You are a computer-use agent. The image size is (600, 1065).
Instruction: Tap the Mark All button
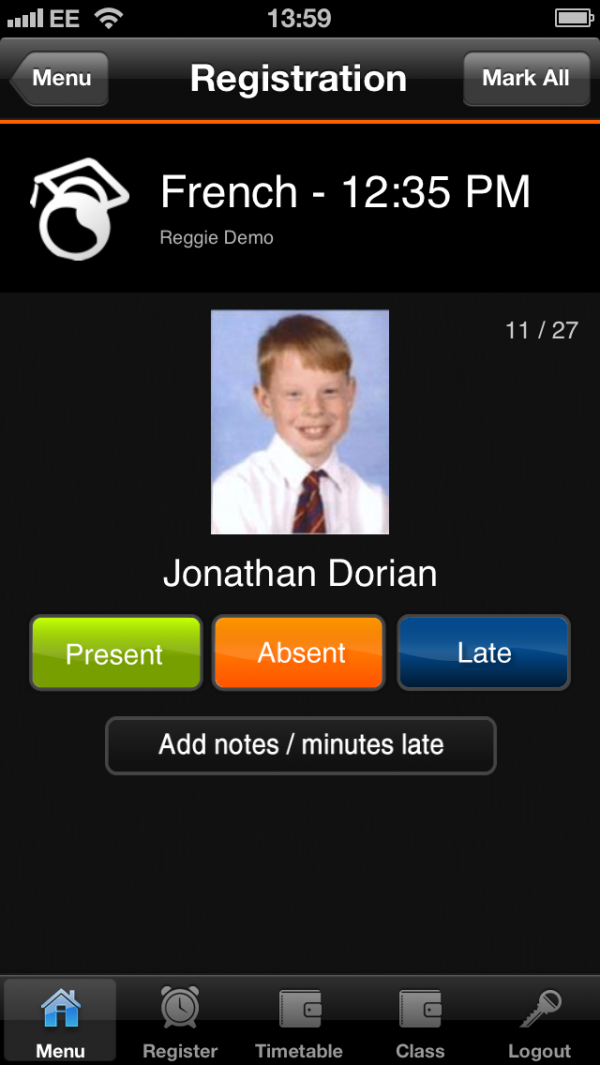(x=525, y=78)
